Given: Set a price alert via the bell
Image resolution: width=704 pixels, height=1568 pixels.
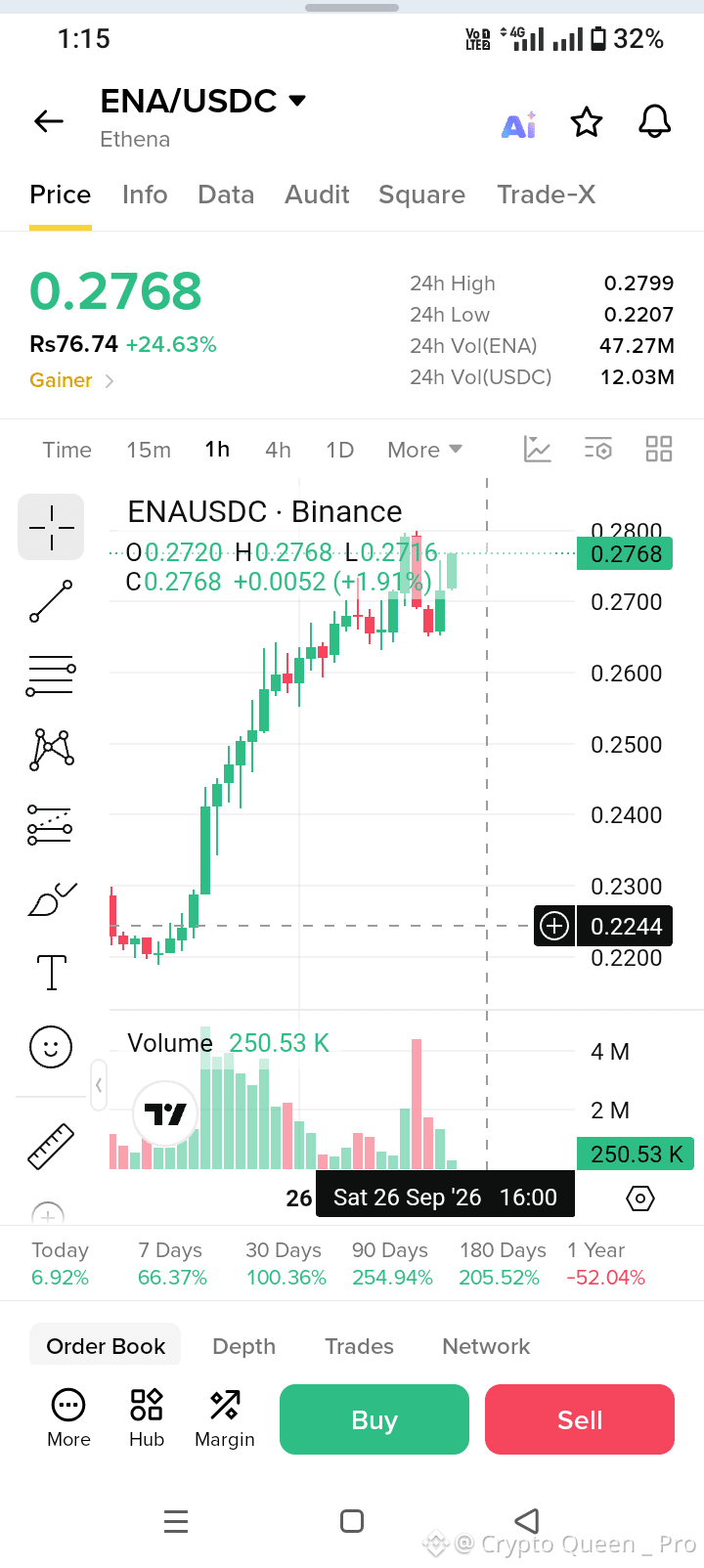Looking at the screenshot, I should (654, 122).
